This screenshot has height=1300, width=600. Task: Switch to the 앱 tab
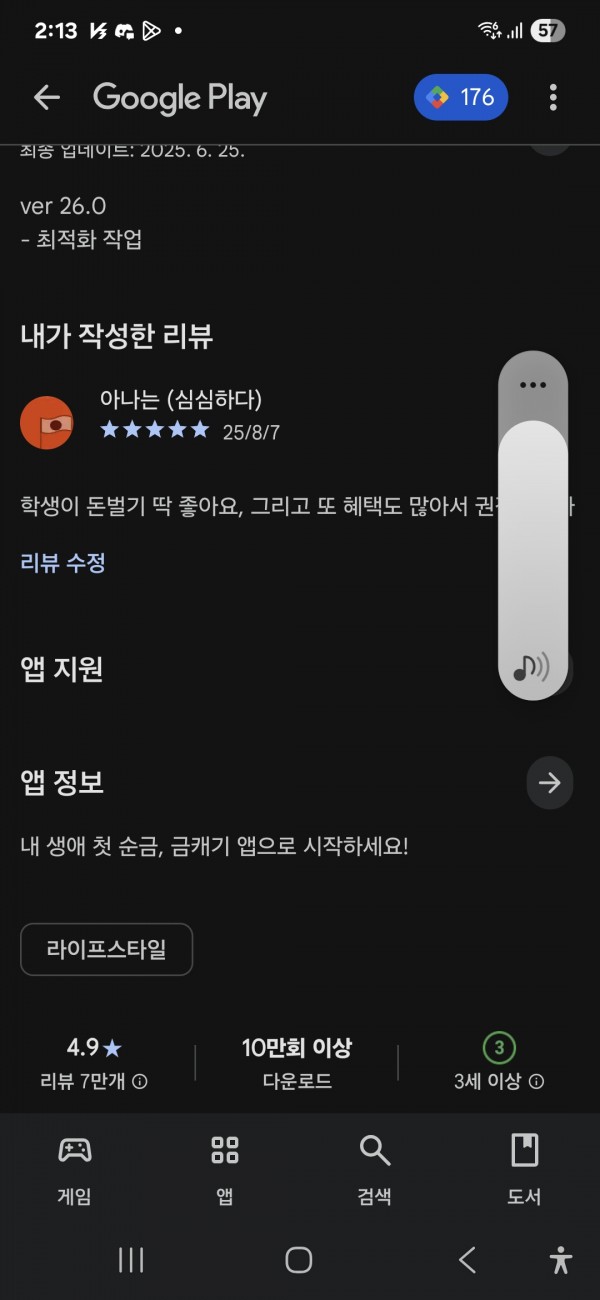[225, 1168]
